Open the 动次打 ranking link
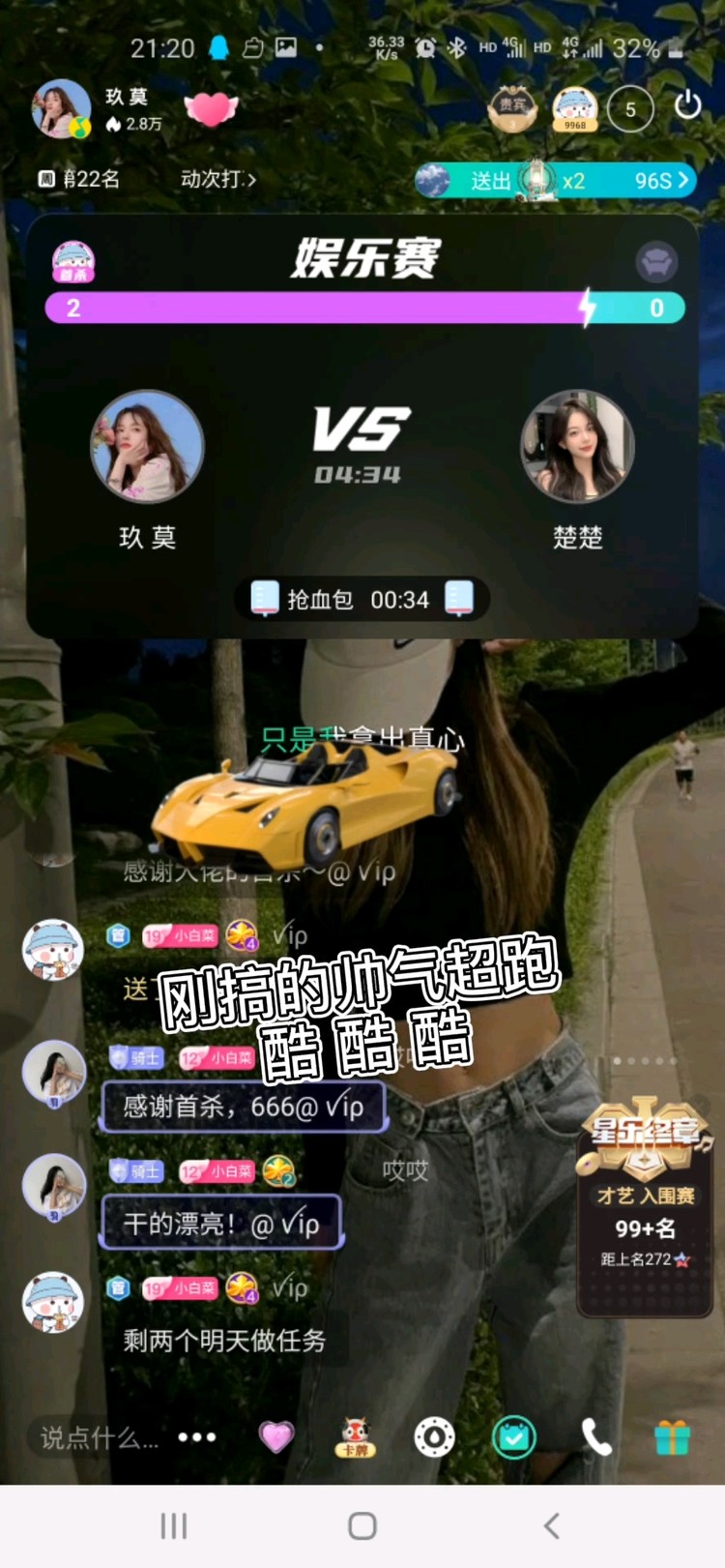The height and width of the screenshot is (1568, 725). (217, 179)
